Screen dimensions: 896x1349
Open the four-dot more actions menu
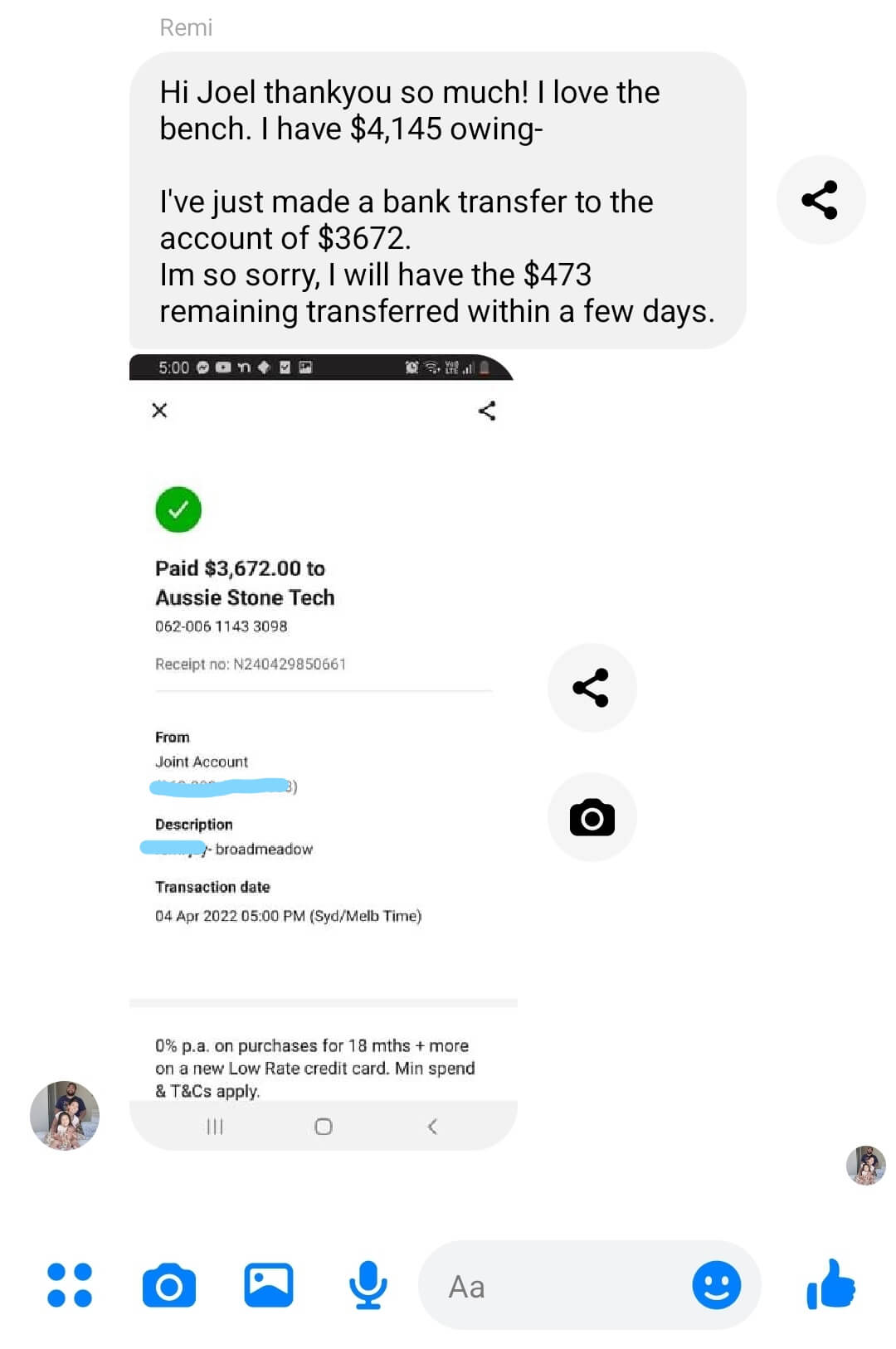70,1285
